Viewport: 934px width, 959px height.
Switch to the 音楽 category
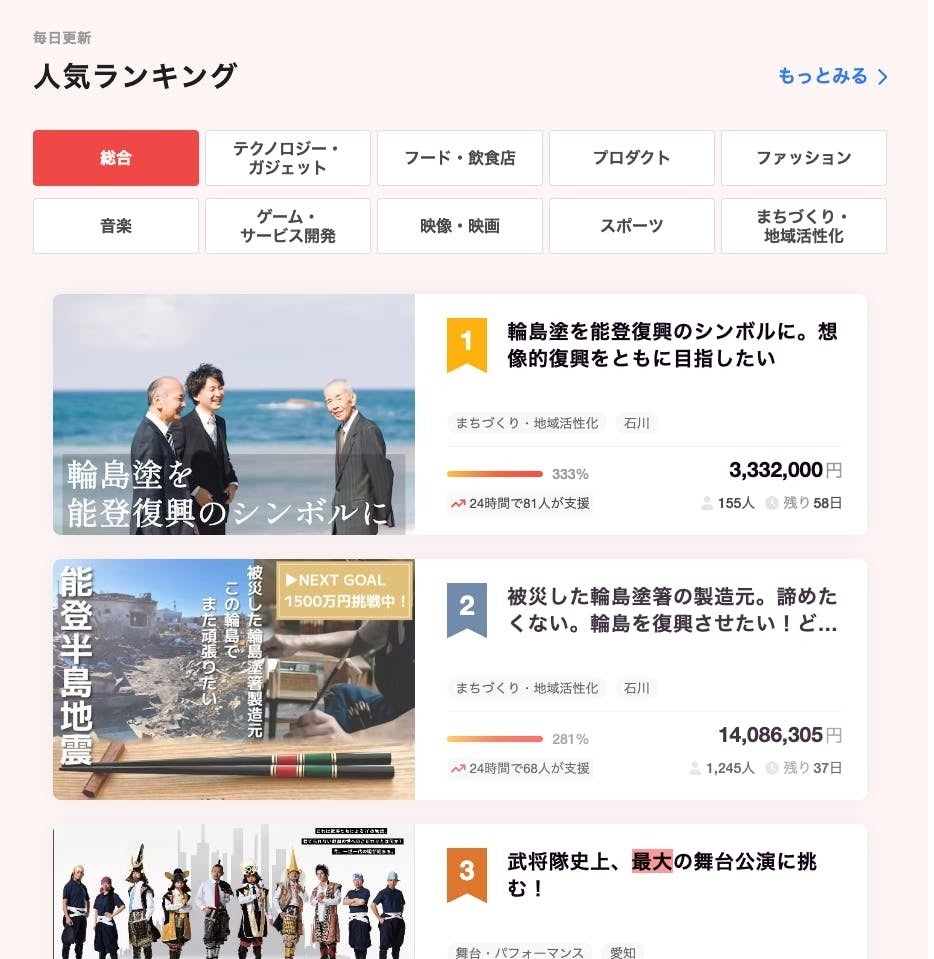click(x=116, y=226)
